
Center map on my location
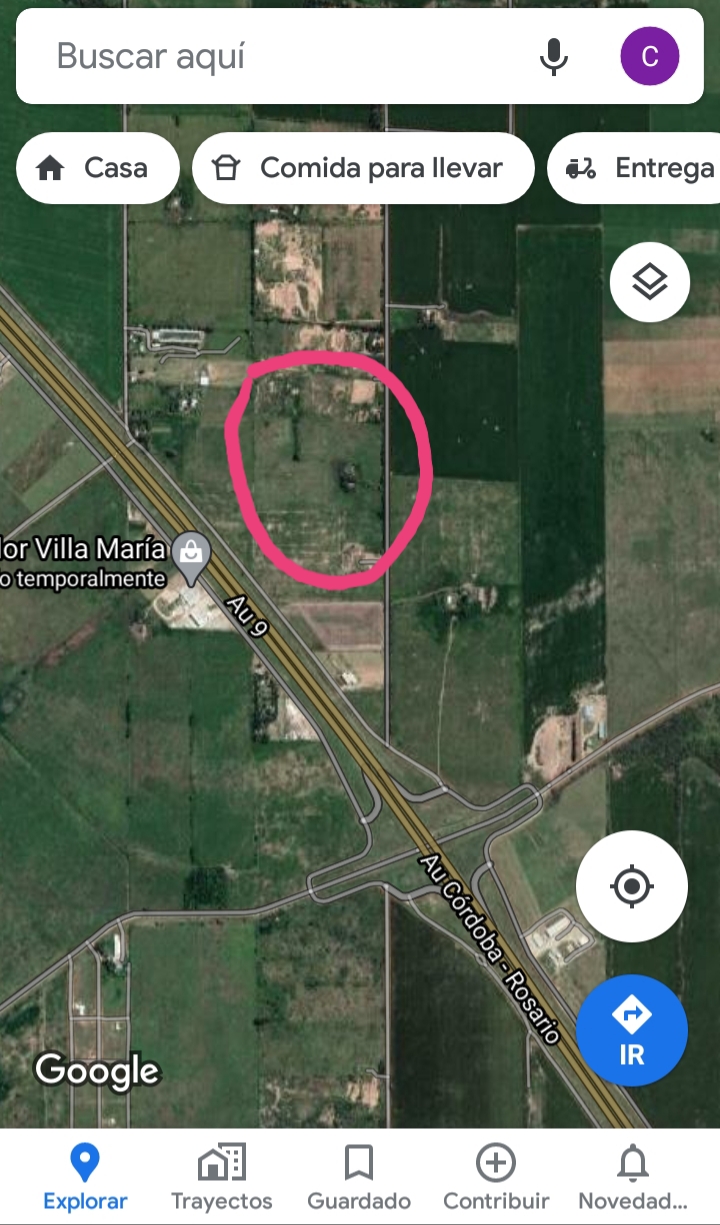(x=631, y=886)
